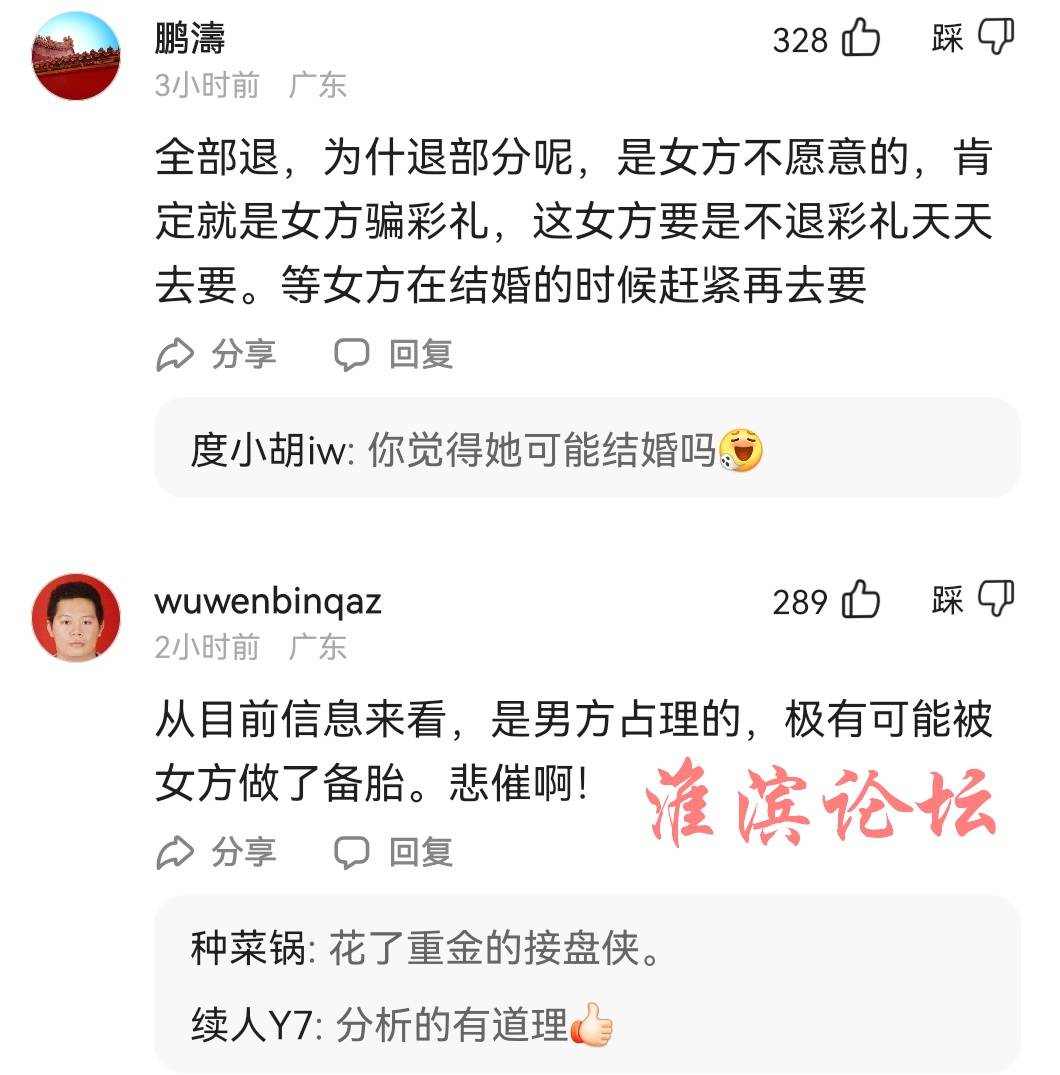Open 鹏濤's profile avatar
Image resolution: width=1060 pixels, height=1075 pixels.
click(x=76, y=56)
